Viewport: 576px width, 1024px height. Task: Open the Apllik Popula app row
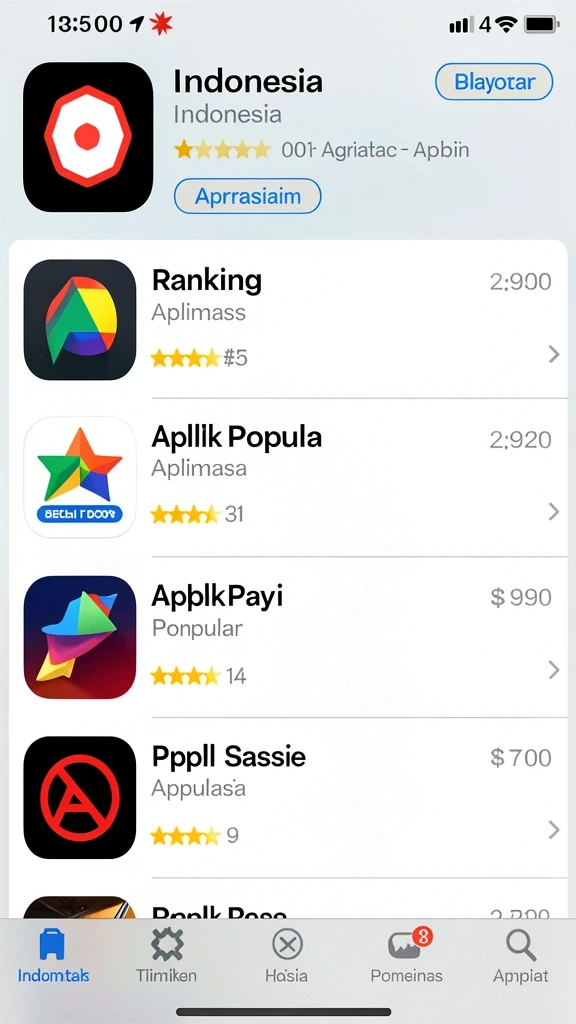click(288, 478)
